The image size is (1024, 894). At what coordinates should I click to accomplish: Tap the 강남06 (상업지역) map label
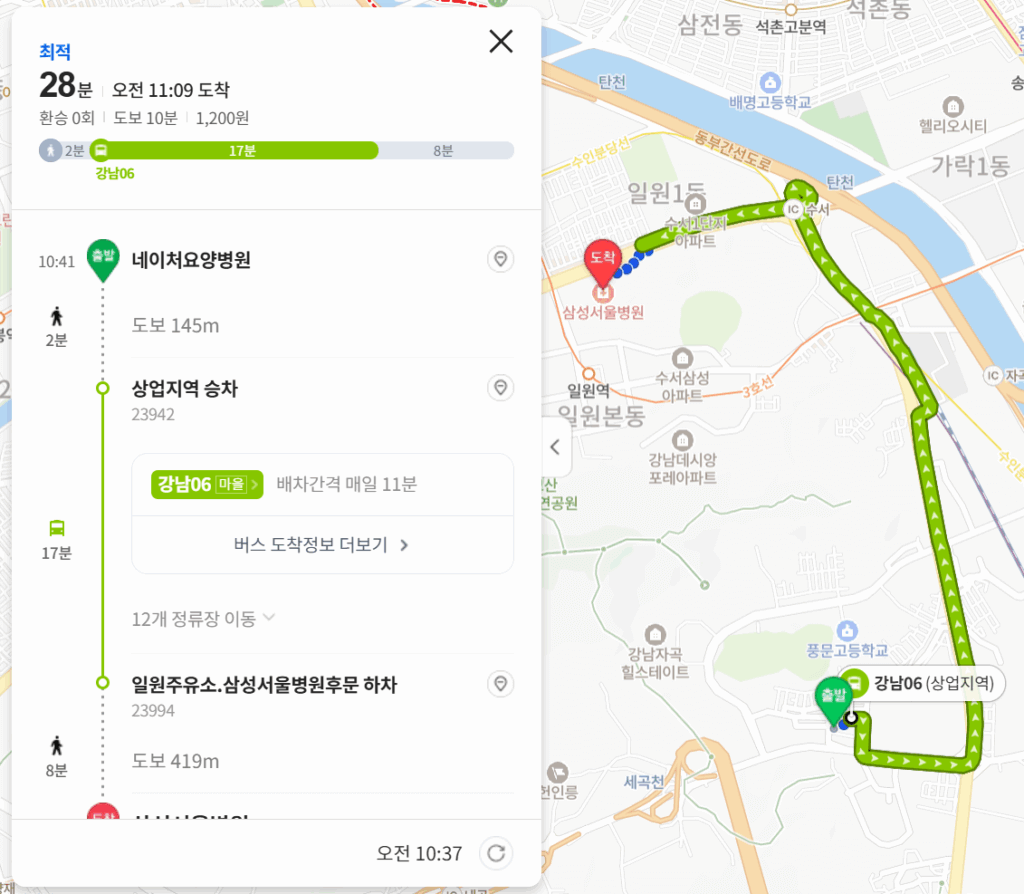[x=922, y=684]
